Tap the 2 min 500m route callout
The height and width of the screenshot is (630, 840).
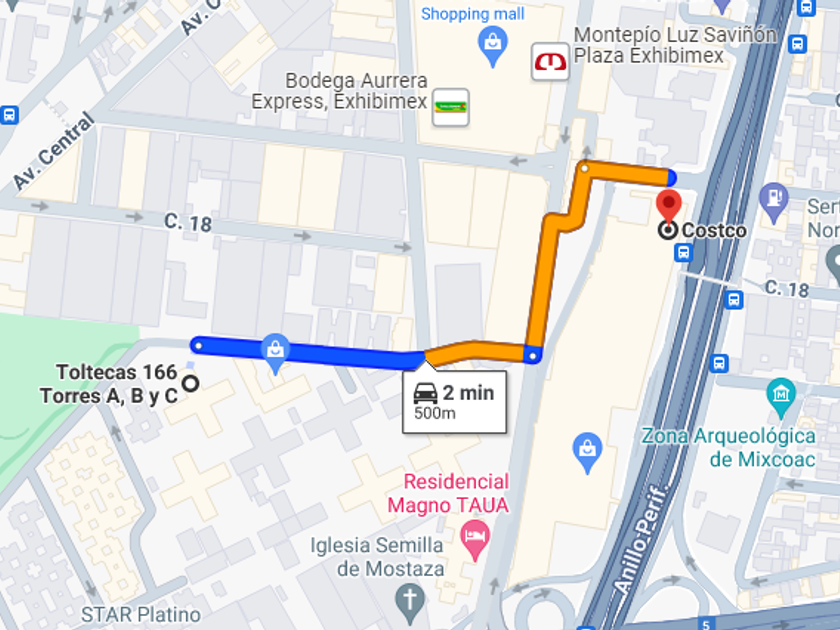tap(454, 401)
